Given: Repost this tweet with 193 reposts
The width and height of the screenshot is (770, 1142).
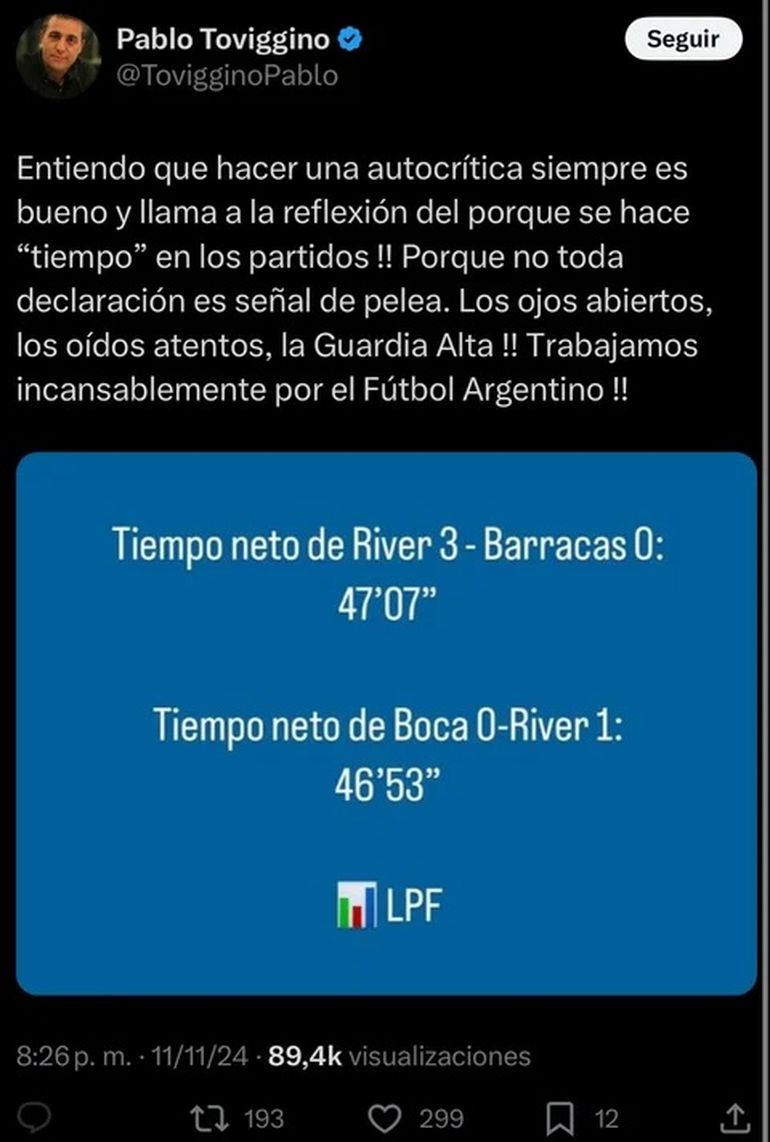Looking at the screenshot, I should 205,1116.
